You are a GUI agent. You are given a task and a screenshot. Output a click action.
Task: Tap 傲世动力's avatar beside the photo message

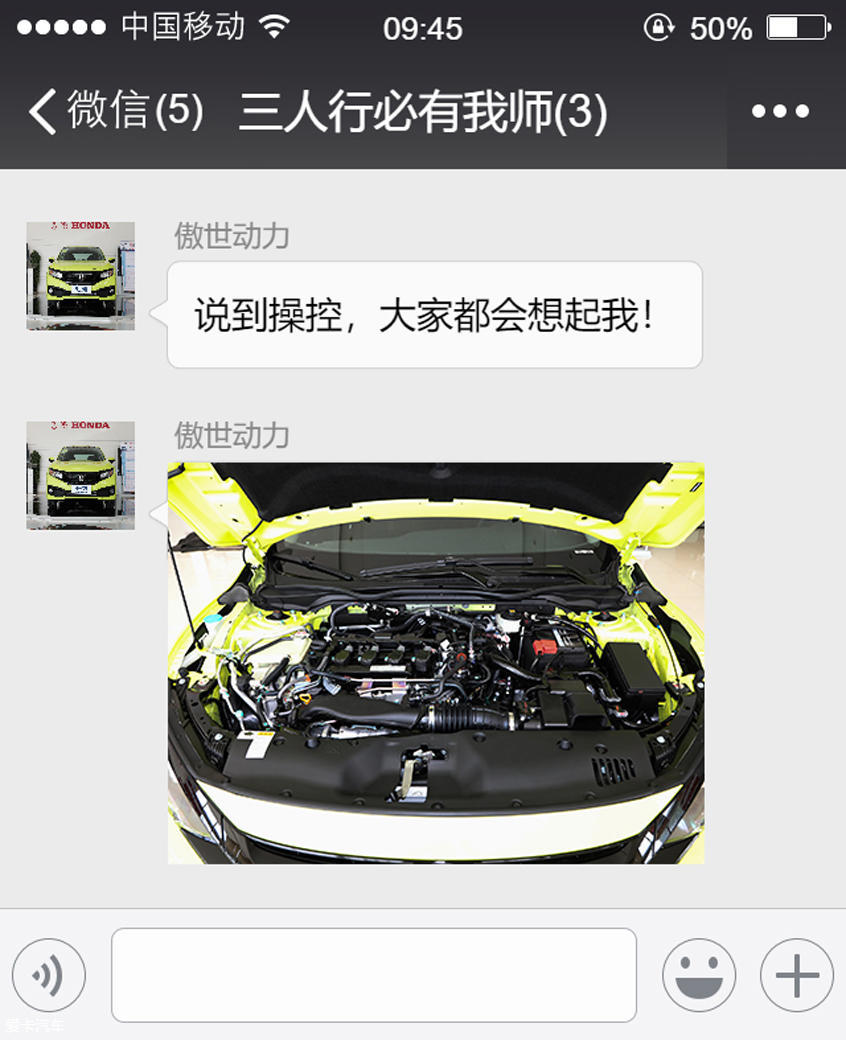pos(80,475)
